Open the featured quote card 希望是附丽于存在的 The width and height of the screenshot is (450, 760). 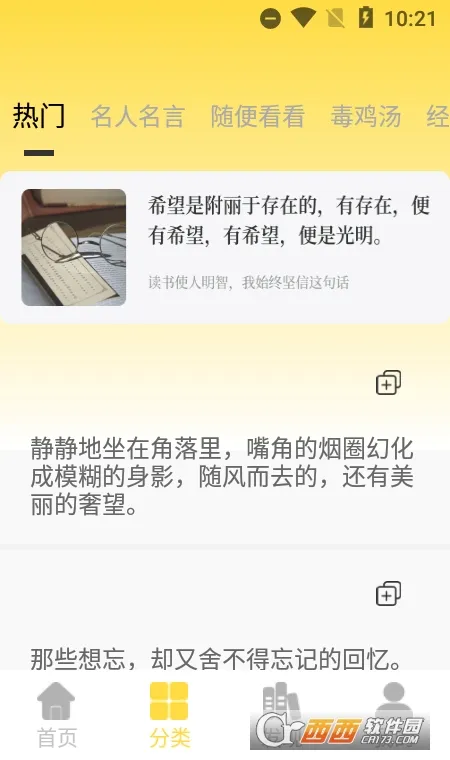click(225, 247)
